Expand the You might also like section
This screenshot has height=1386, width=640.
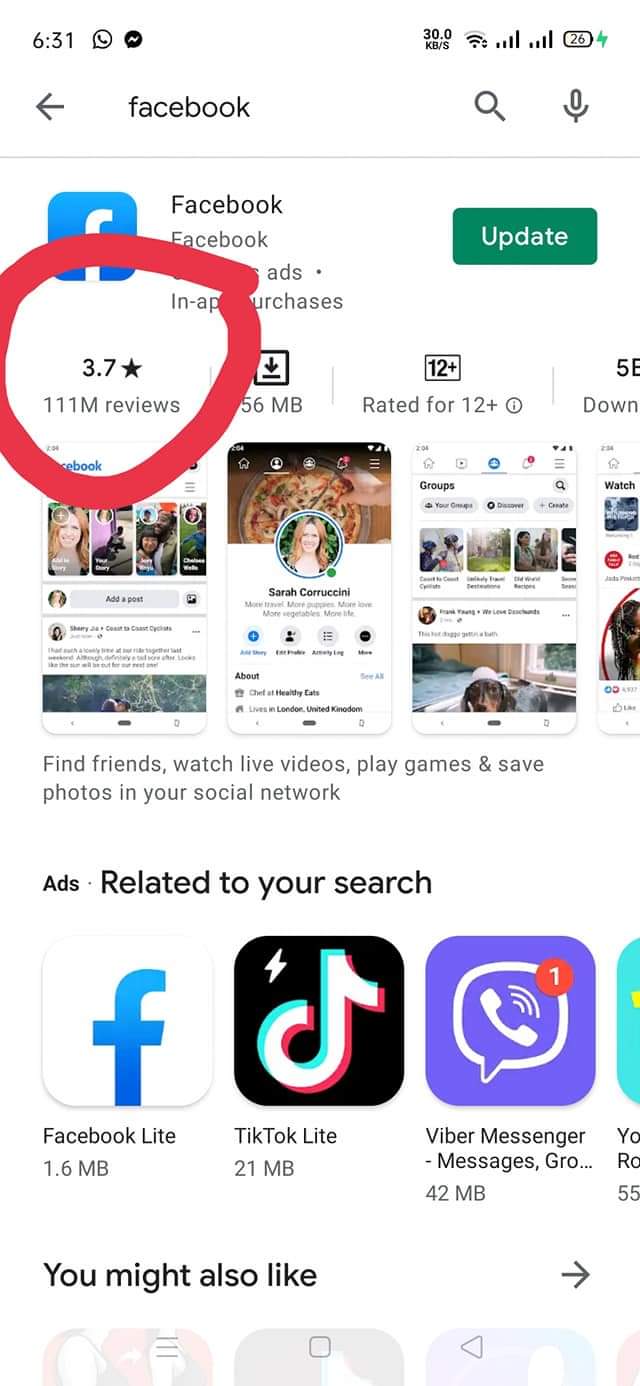click(x=575, y=1274)
